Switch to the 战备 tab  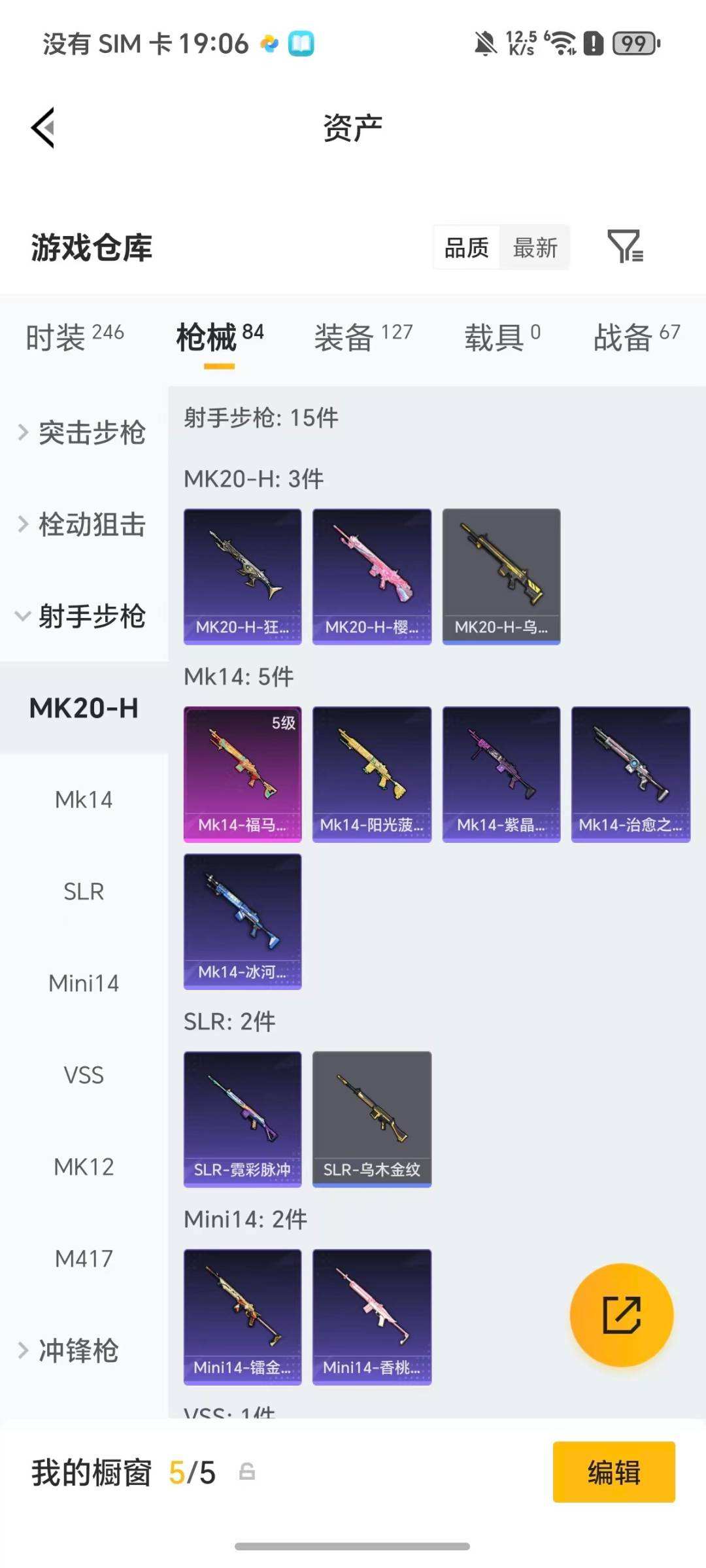pyautogui.click(x=636, y=337)
